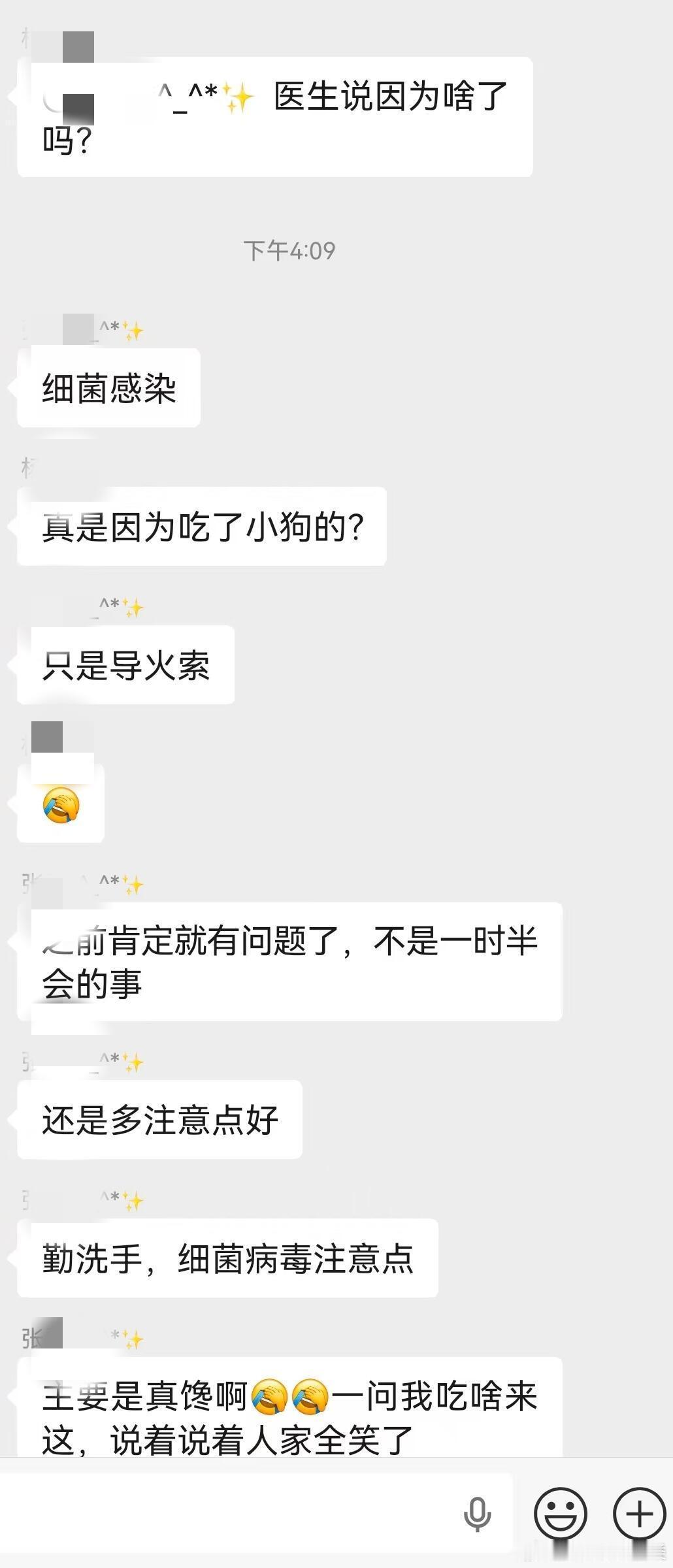673x1568 pixels.
Task: Select the facepalm emoji sticker message
Action: pyautogui.click(x=61, y=803)
